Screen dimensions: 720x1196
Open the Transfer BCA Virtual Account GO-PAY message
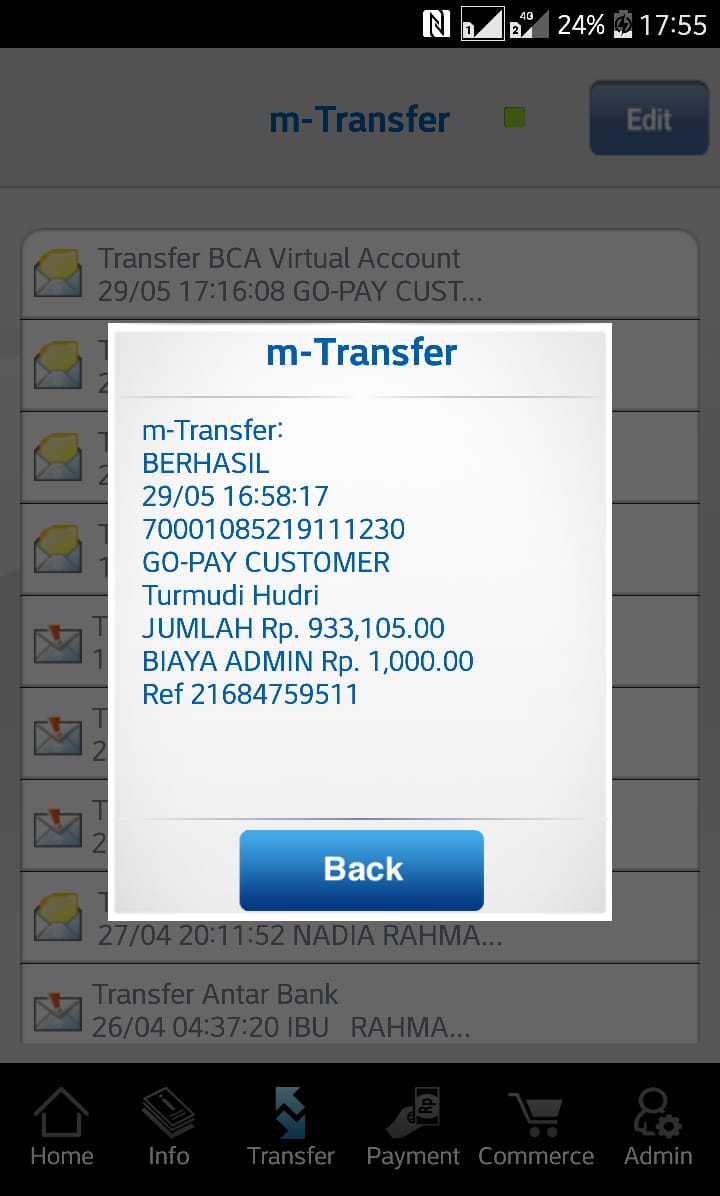pyautogui.click(x=360, y=274)
